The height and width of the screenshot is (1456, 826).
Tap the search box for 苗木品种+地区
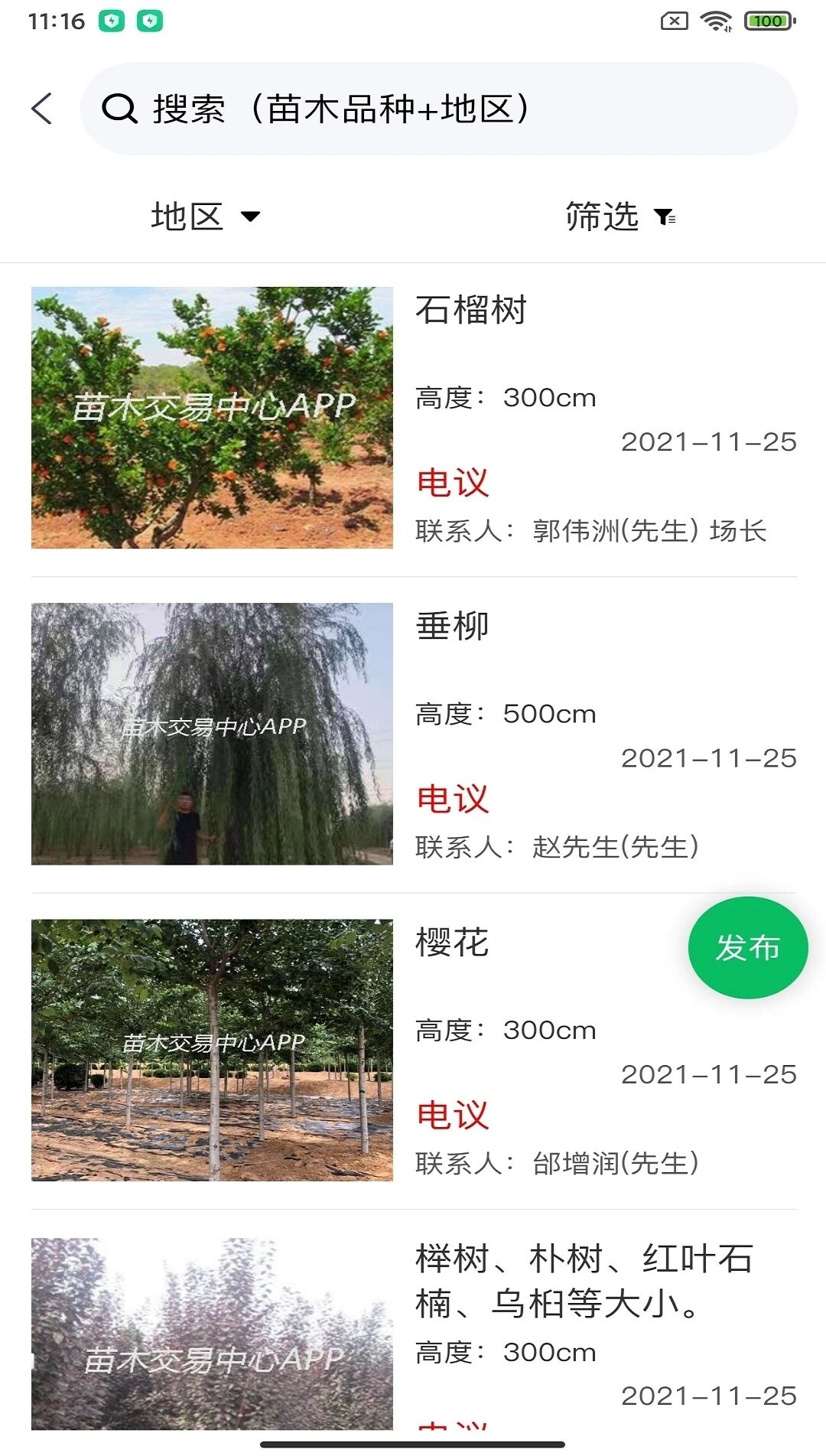(x=437, y=109)
